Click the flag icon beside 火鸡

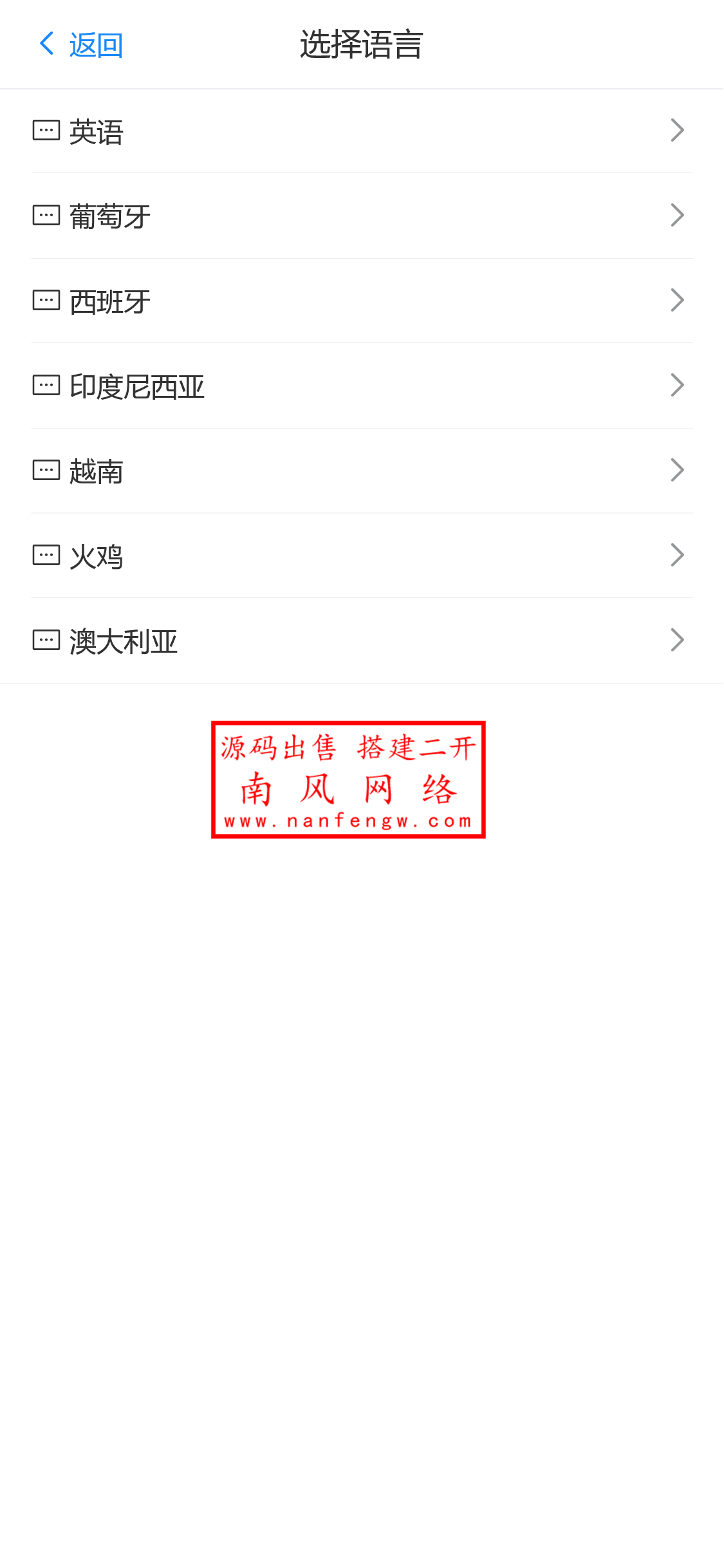tap(46, 555)
